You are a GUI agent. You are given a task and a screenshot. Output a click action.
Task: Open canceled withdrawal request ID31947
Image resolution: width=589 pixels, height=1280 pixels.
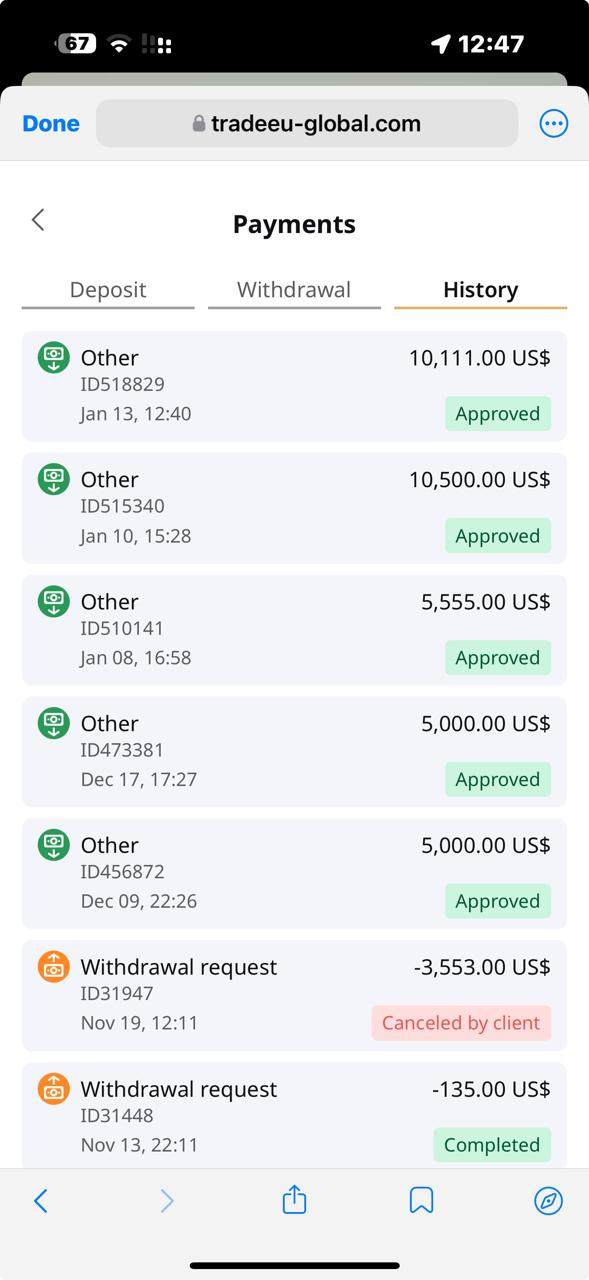click(294, 996)
